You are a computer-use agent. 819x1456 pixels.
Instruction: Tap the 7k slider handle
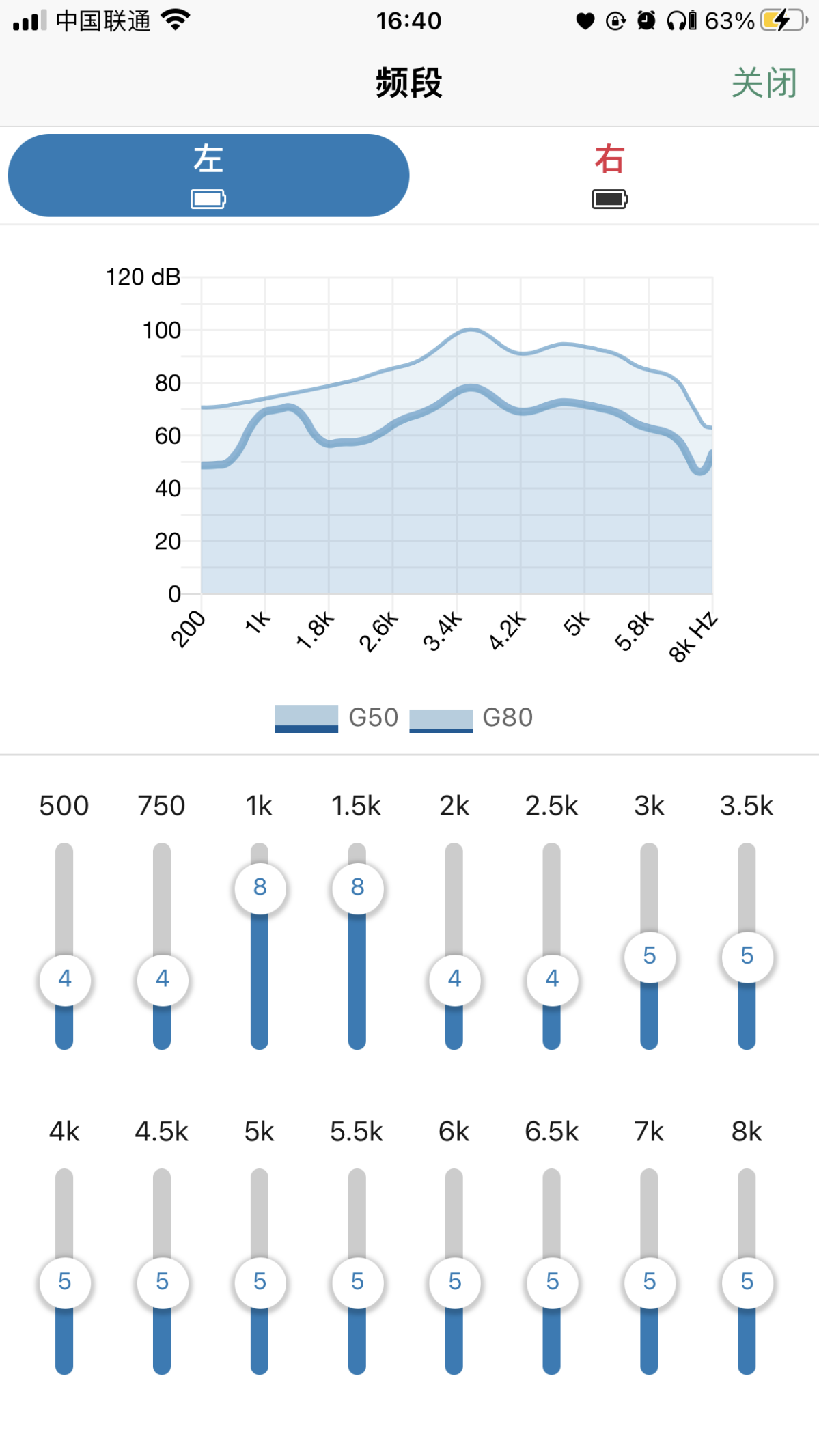[x=650, y=1282]
